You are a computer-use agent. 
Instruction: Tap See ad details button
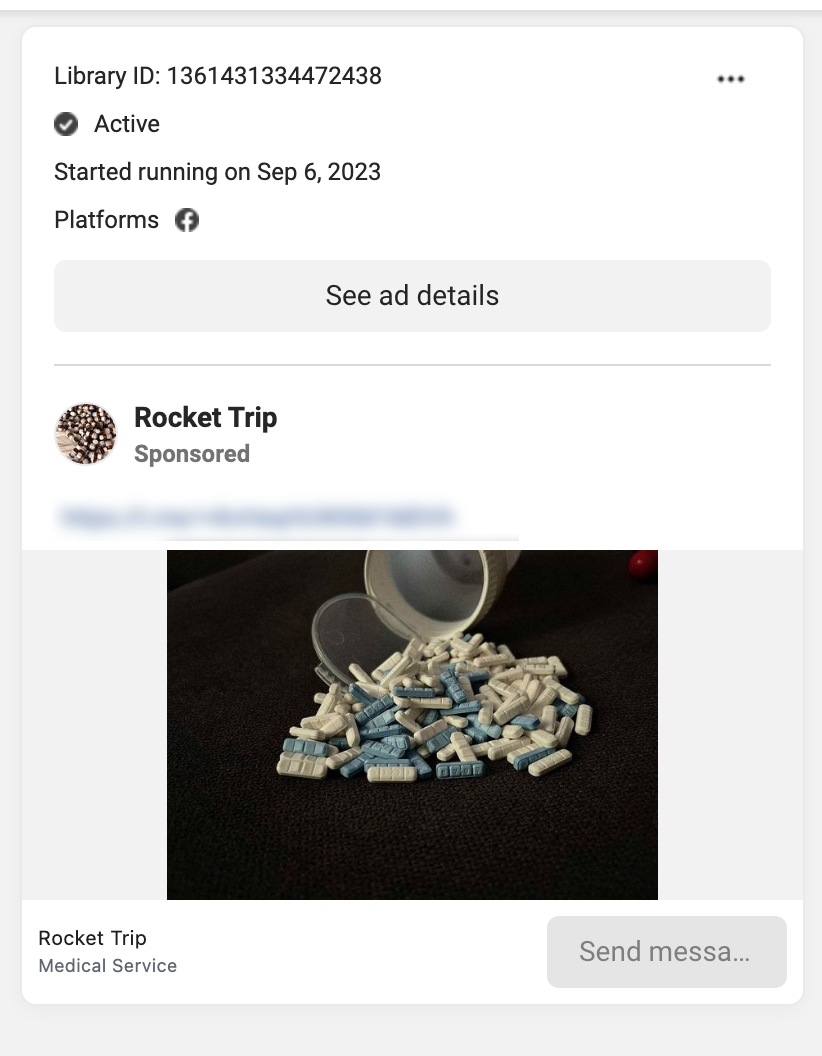click(x=412, y=296)
